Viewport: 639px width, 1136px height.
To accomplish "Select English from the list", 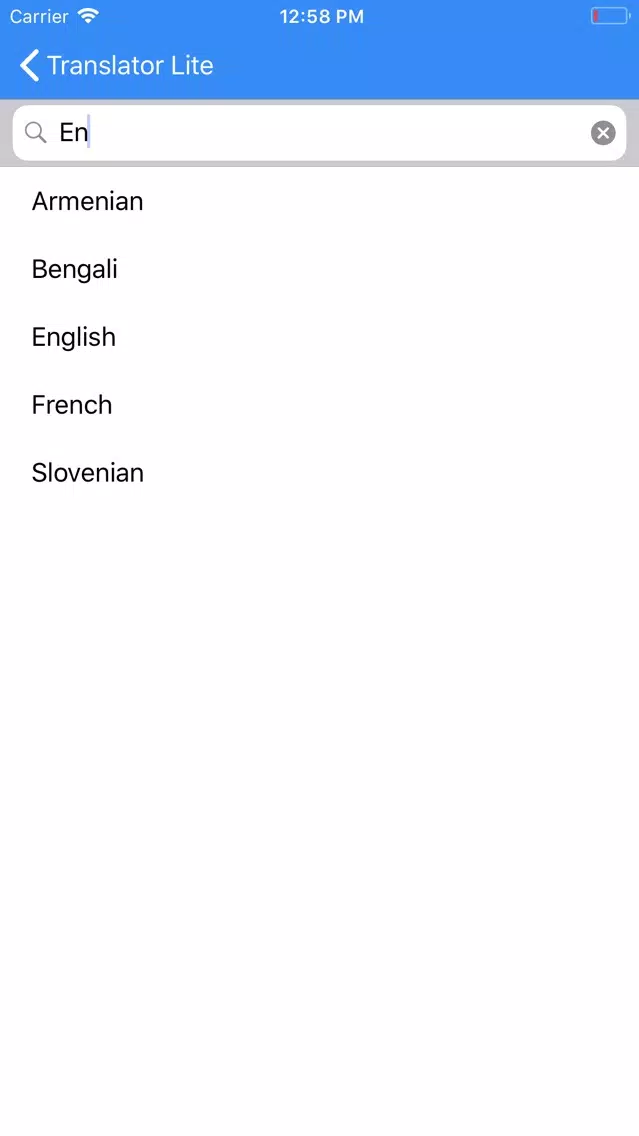I will click(320, 338).
